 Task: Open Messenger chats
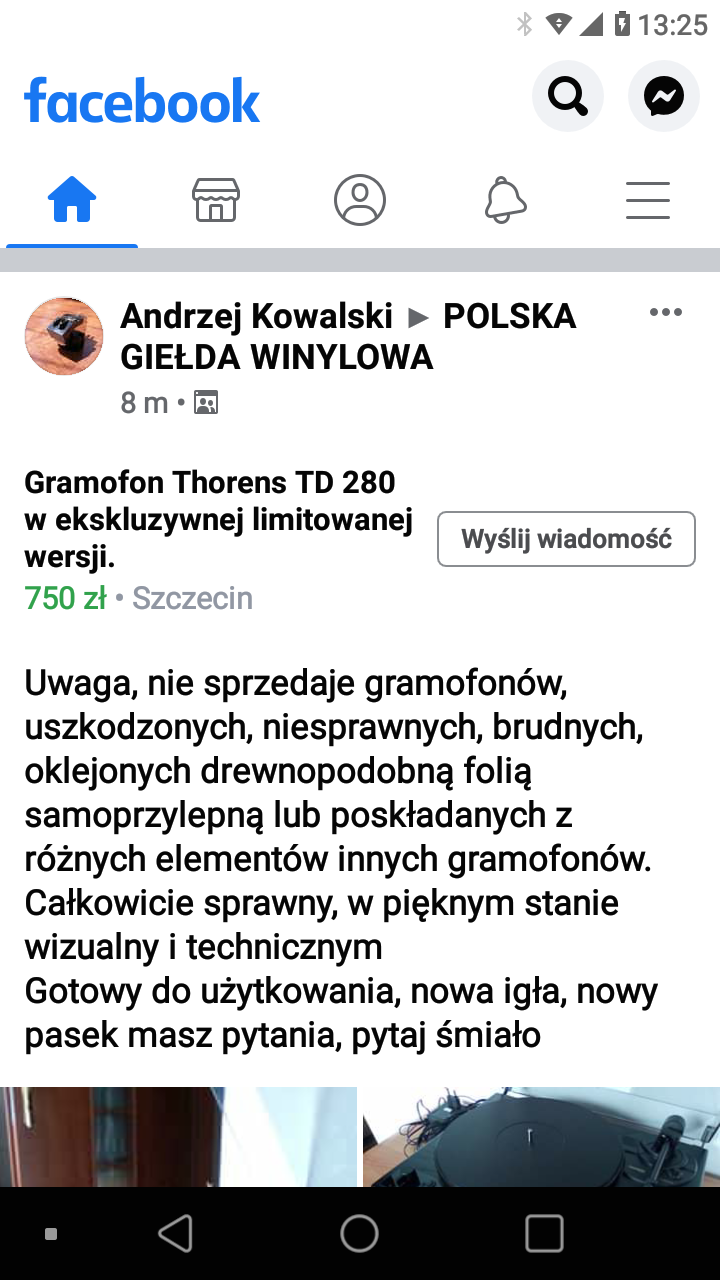(x=663, y=97)
